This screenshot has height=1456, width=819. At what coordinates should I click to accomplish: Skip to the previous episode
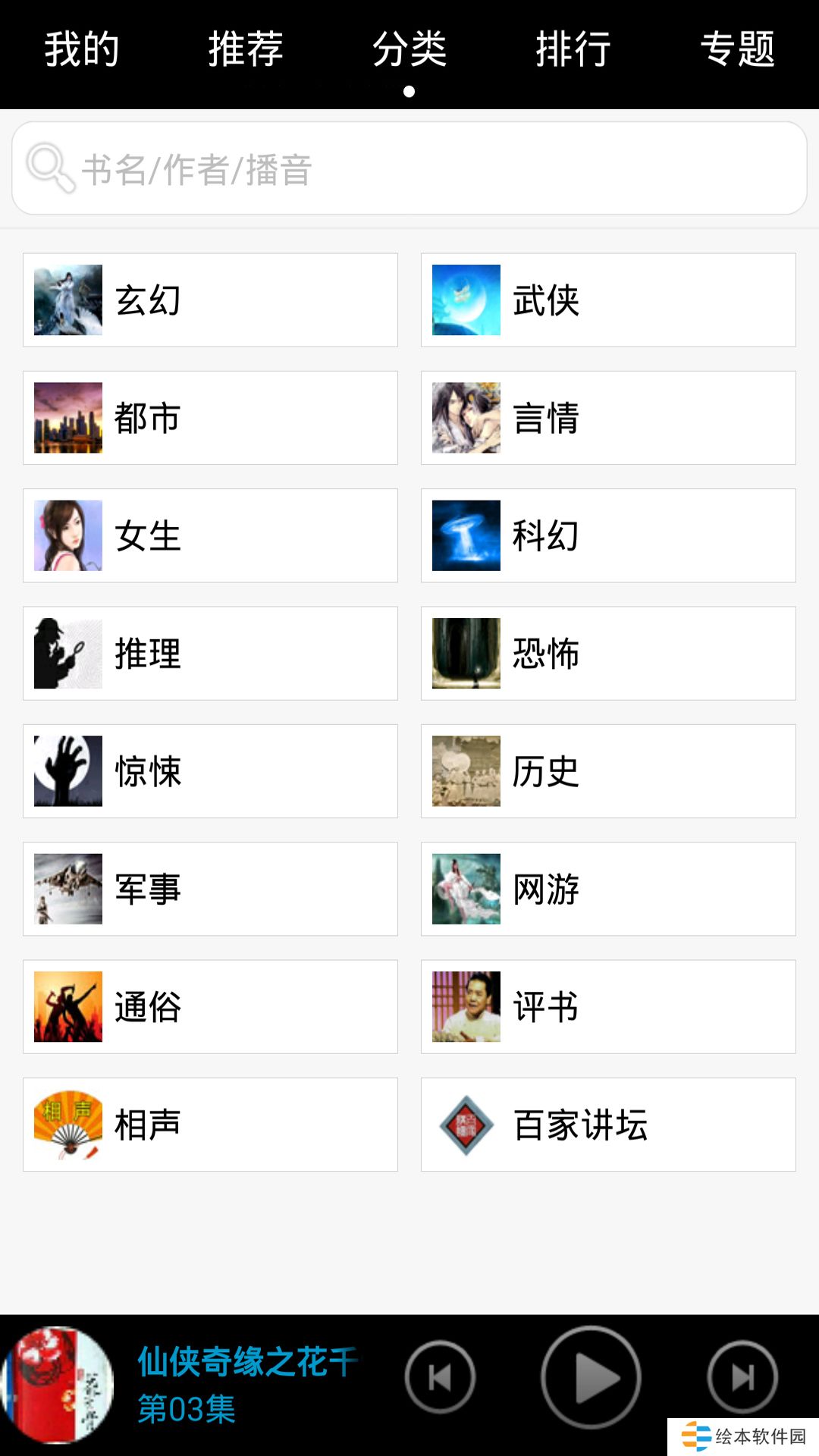coord(440,1377)
